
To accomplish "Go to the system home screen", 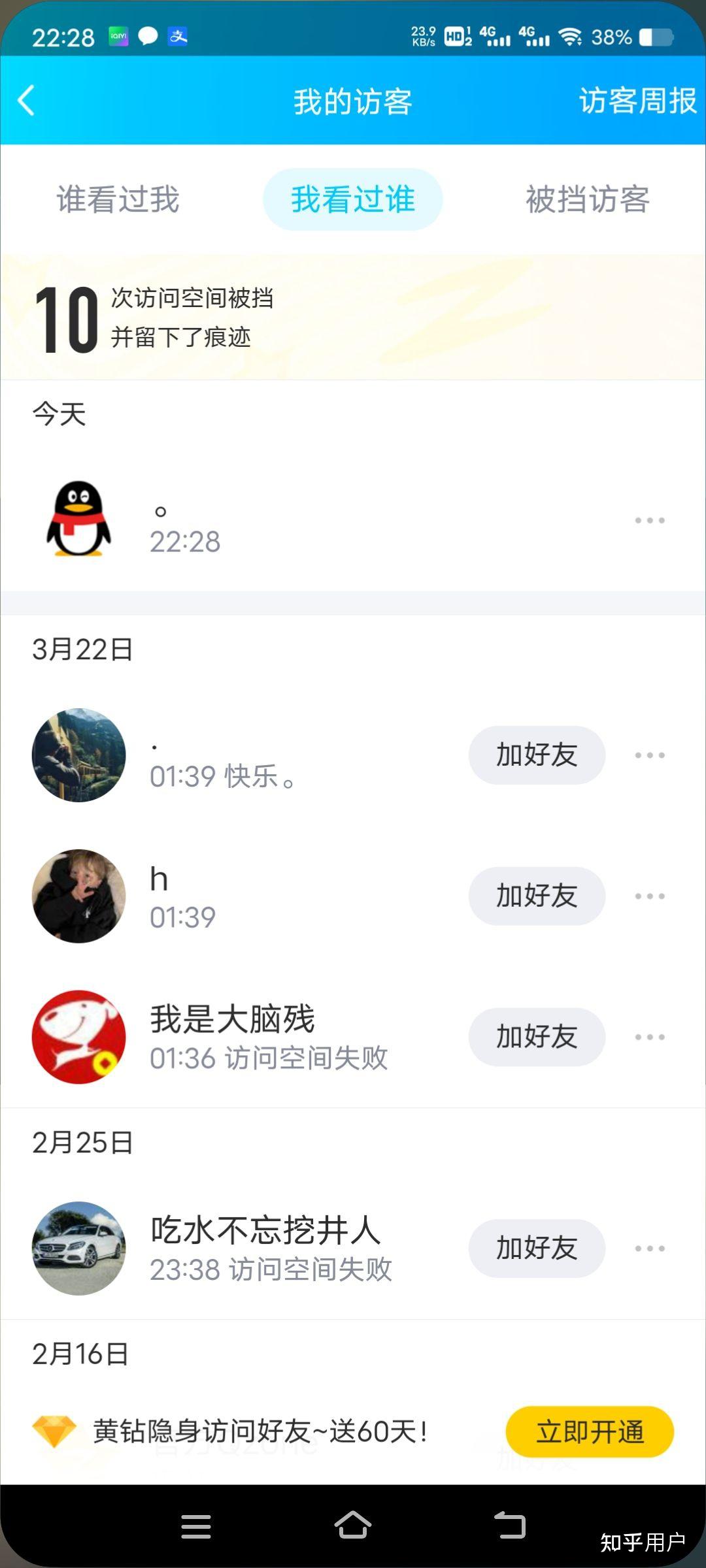I will pyautogui.click(x=353, y=1526).
